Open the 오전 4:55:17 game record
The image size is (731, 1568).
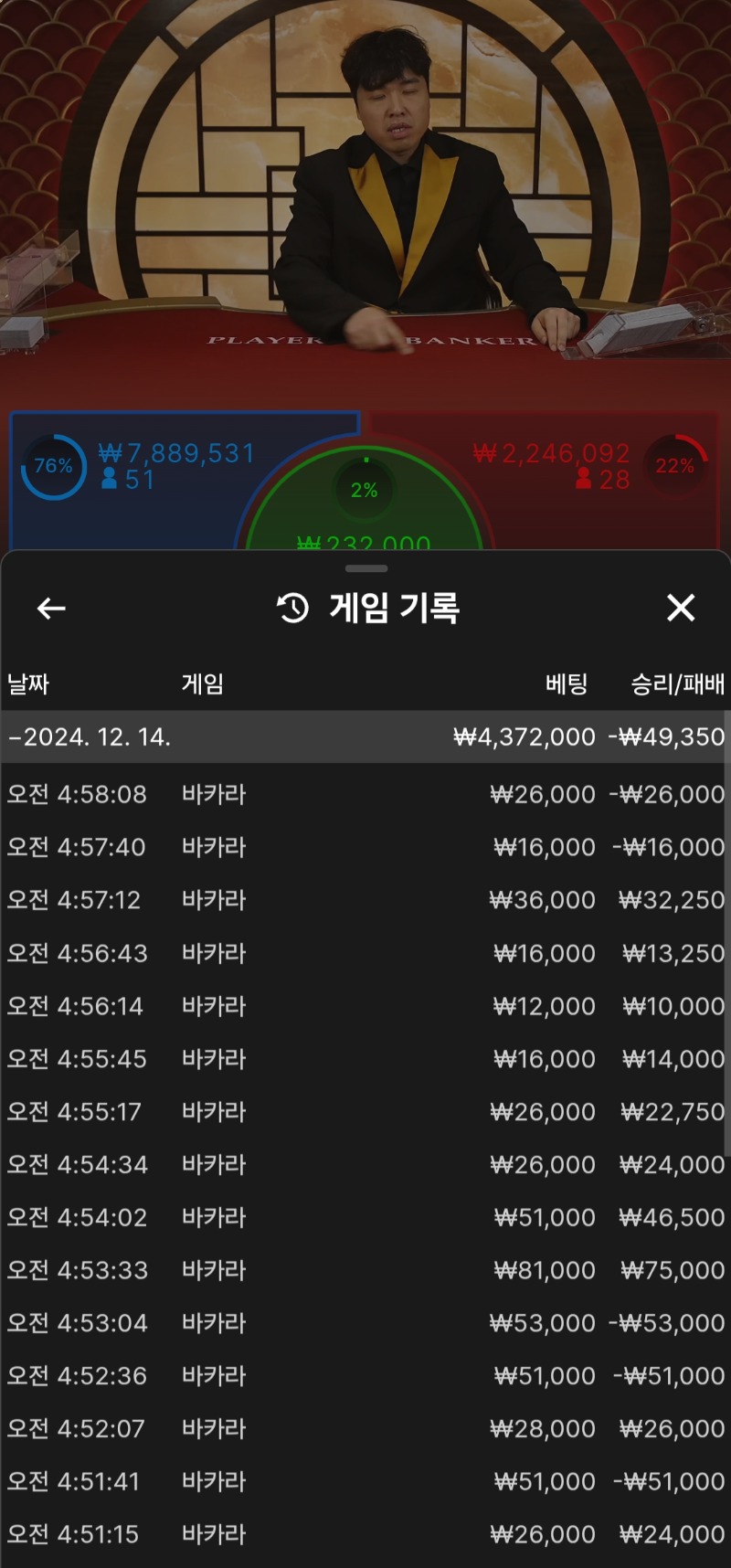pyautogui.click(x=365, y=1112)
